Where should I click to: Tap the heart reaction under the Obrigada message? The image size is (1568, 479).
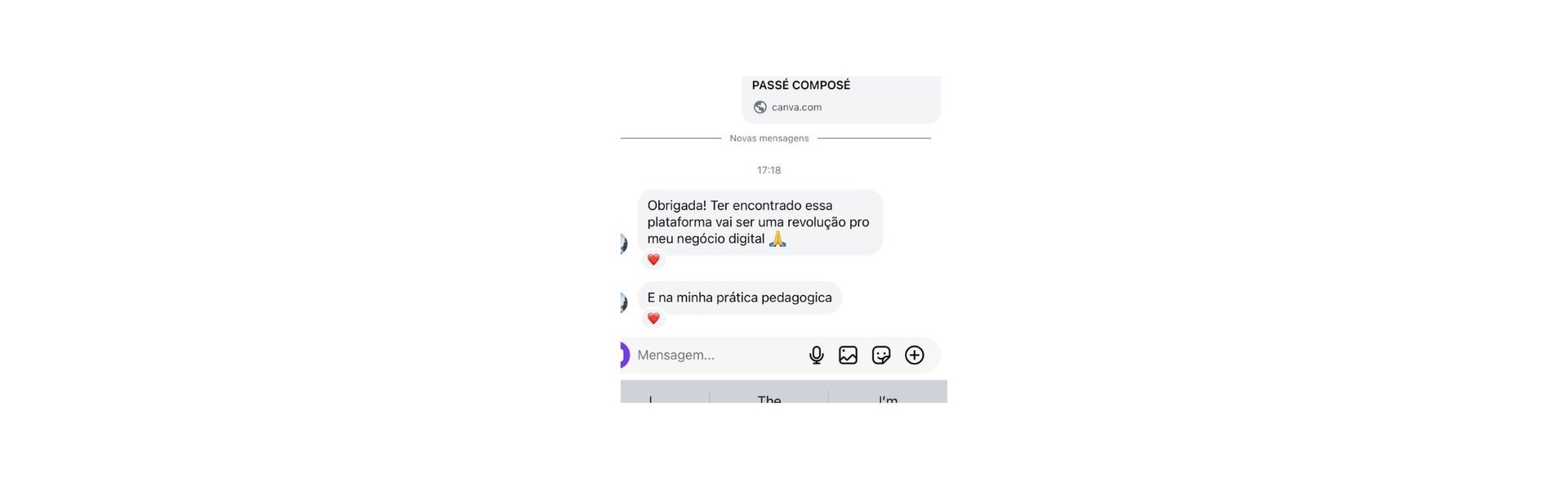653,260
